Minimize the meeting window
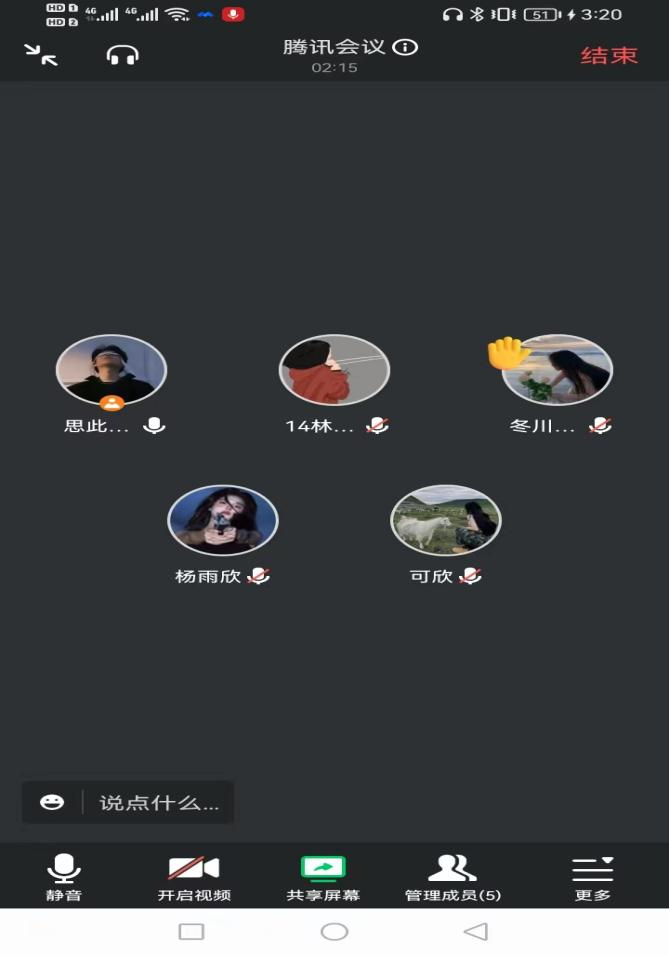 41,55
